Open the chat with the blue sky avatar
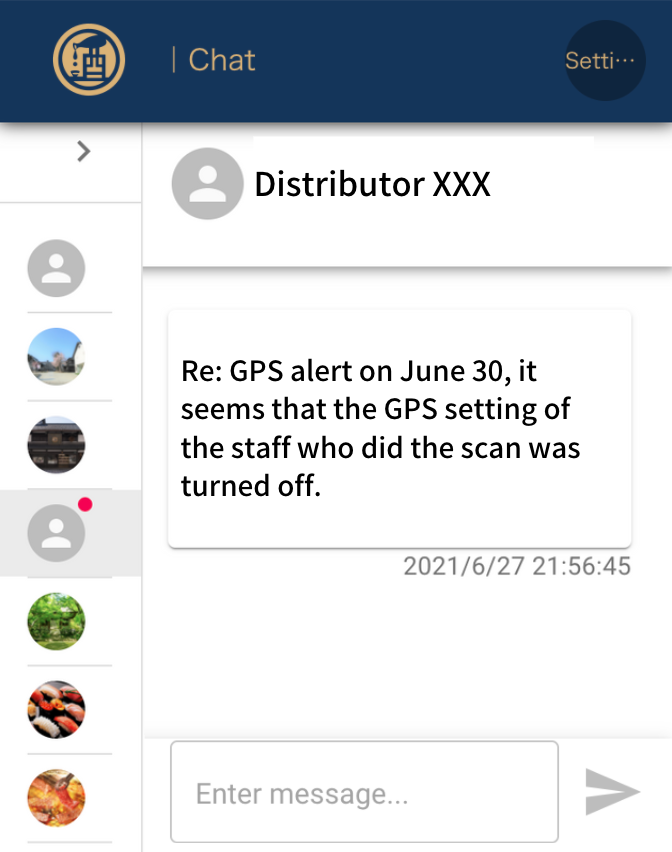 [x=57, y=357]
